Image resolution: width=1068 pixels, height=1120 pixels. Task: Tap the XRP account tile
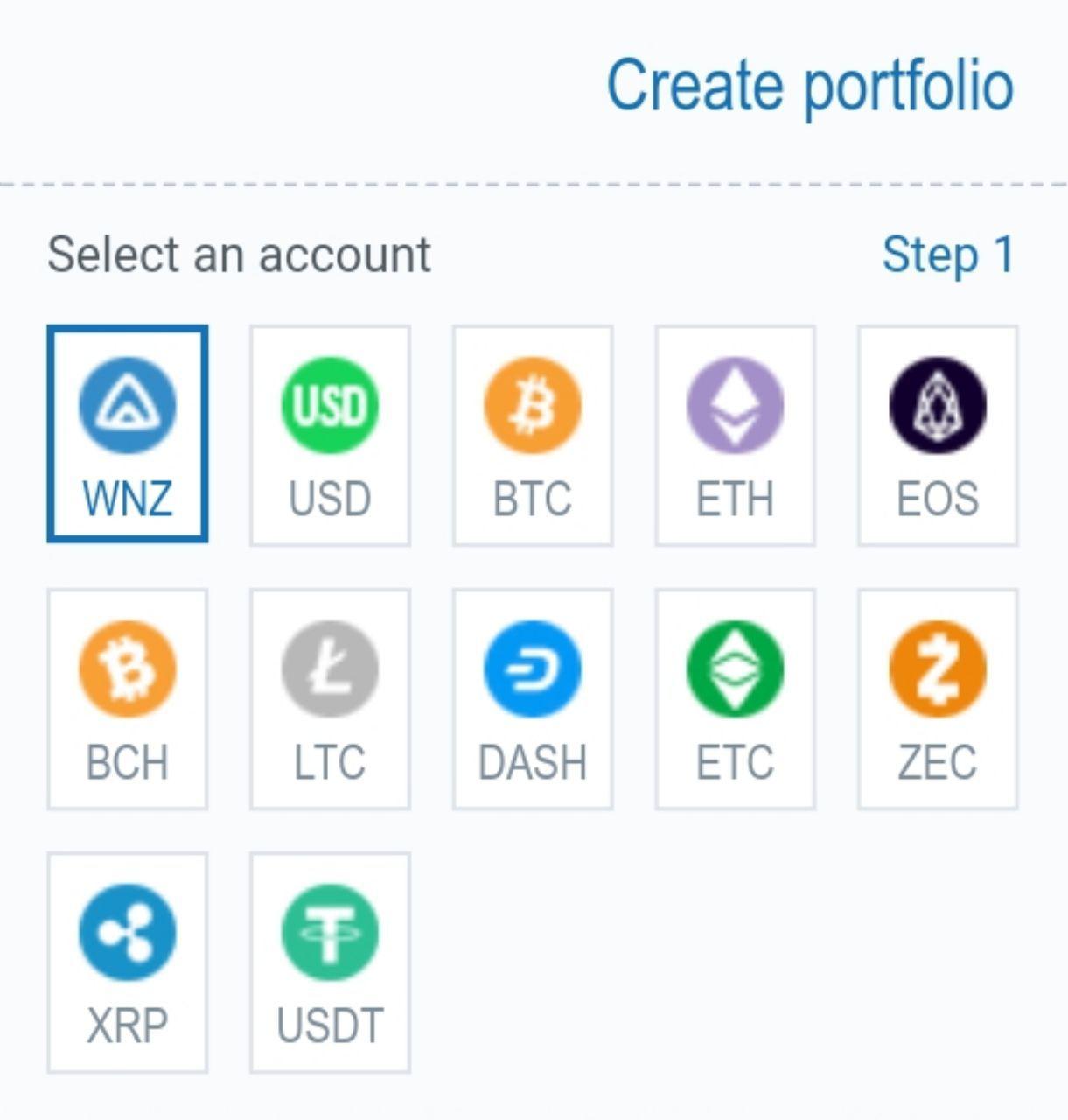coord(128,962)
